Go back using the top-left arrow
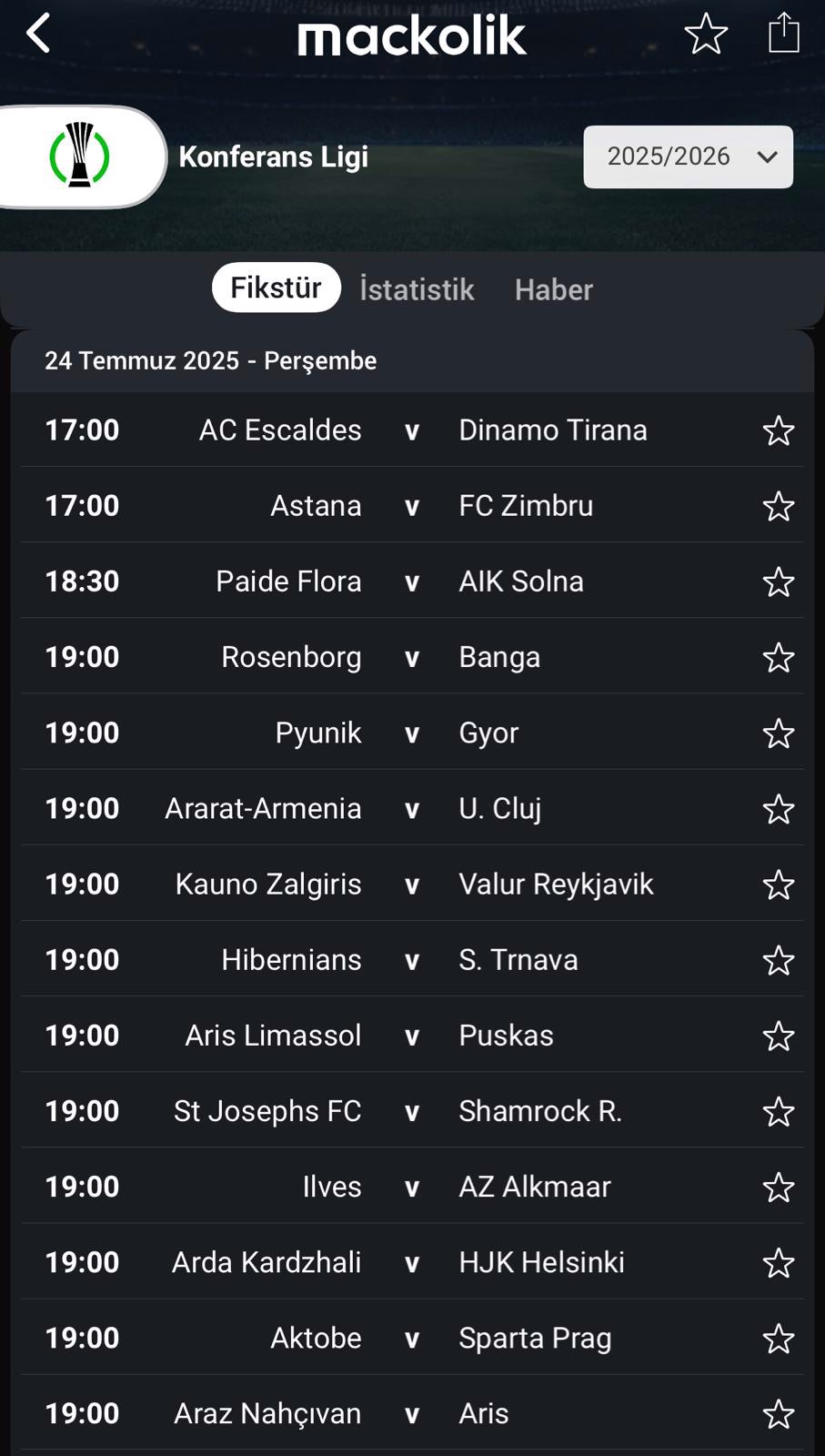This screenshot has height=1456, width=825. [x=38, y=35]
